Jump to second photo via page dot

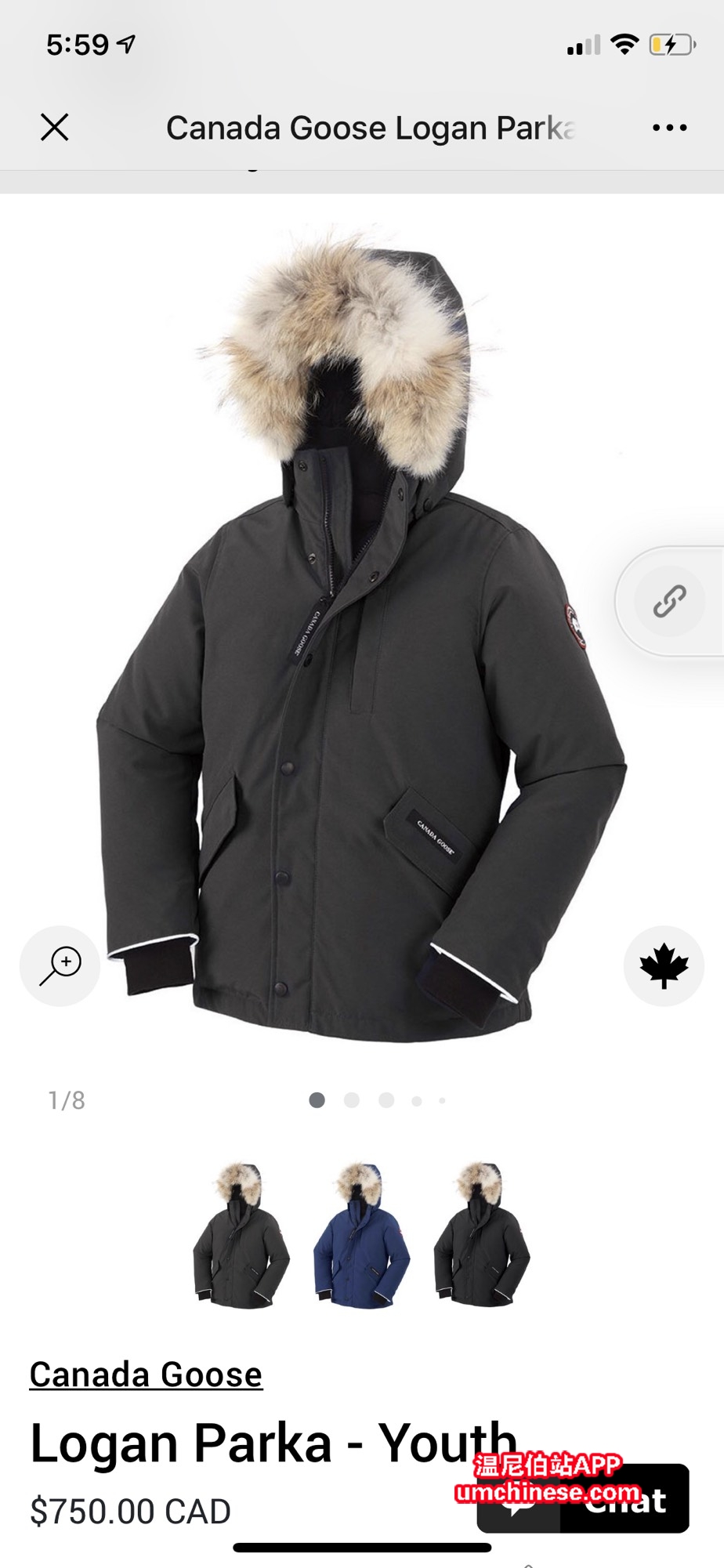(352, 1100)
